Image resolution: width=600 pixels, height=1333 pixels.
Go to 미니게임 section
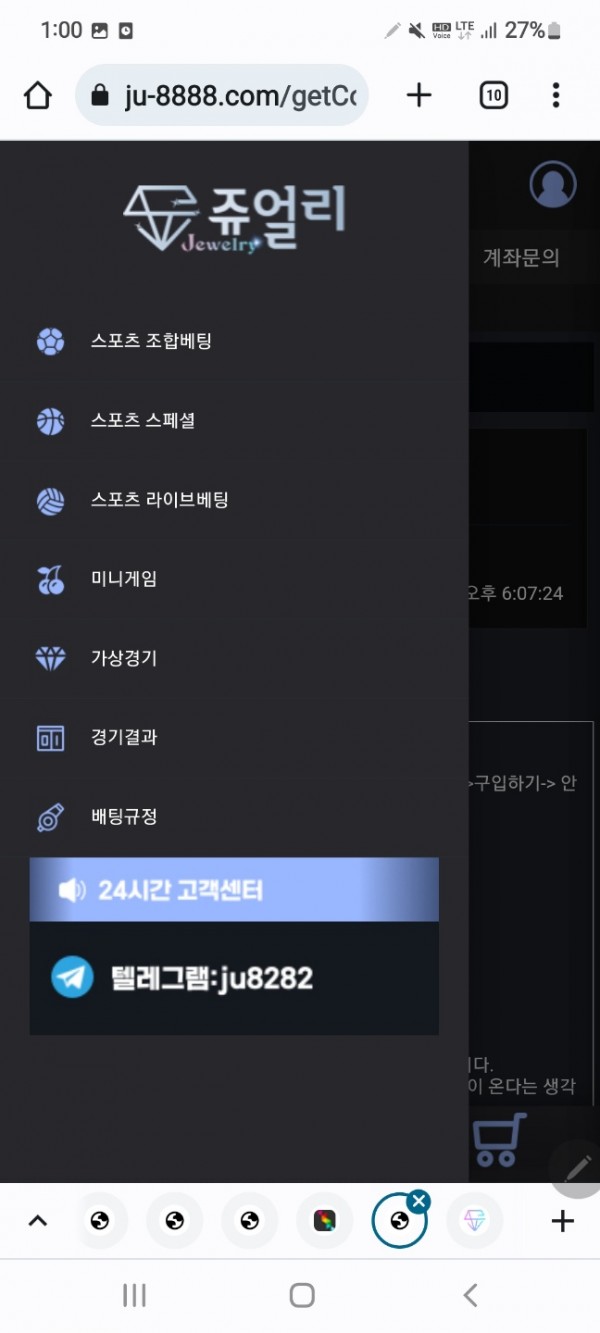pyautogui.click(x=123, y=578)
